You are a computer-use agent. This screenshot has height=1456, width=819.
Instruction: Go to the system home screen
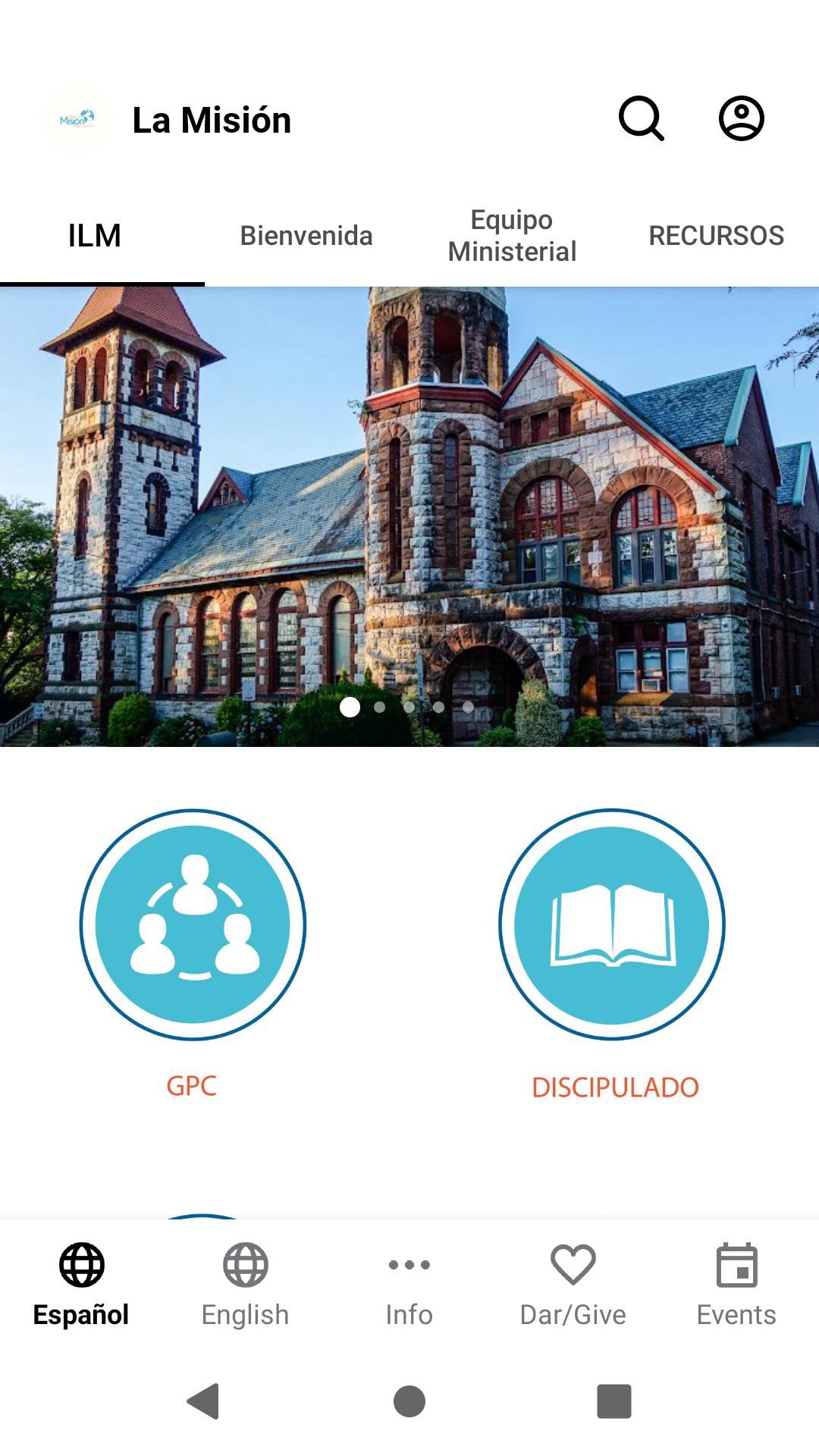point(409,1401)
